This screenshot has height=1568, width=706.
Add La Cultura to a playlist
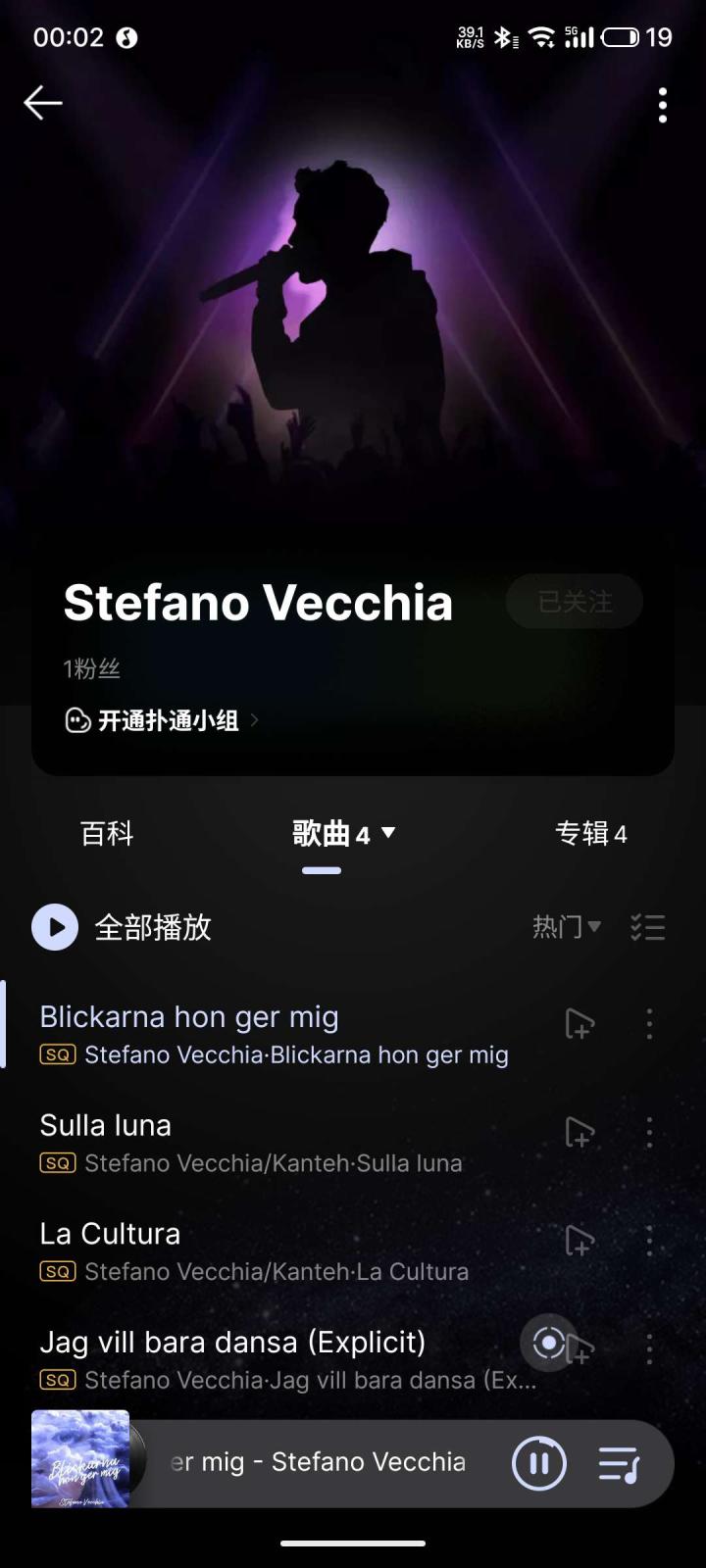tap(580, 1242)
